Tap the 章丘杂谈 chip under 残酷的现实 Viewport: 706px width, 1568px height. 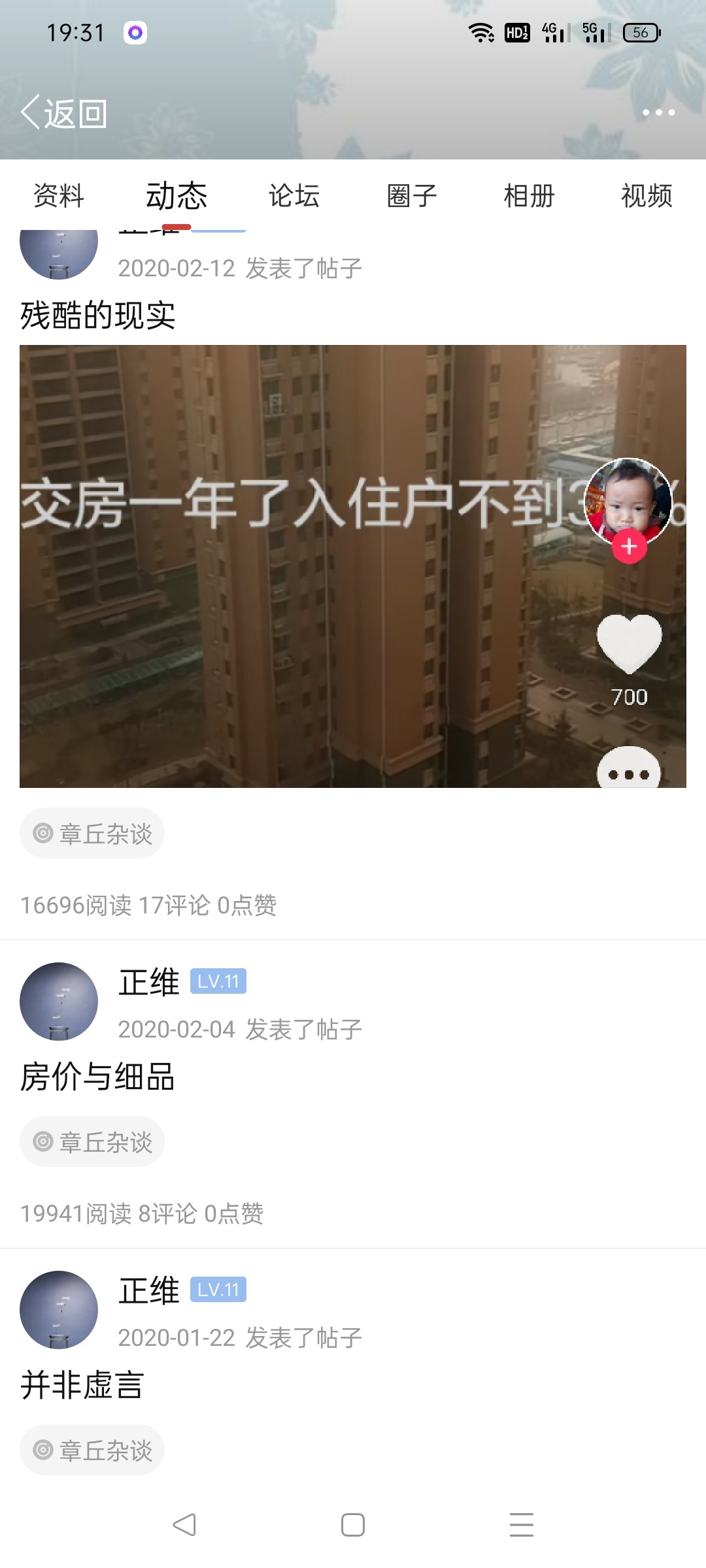pos(92,833)
